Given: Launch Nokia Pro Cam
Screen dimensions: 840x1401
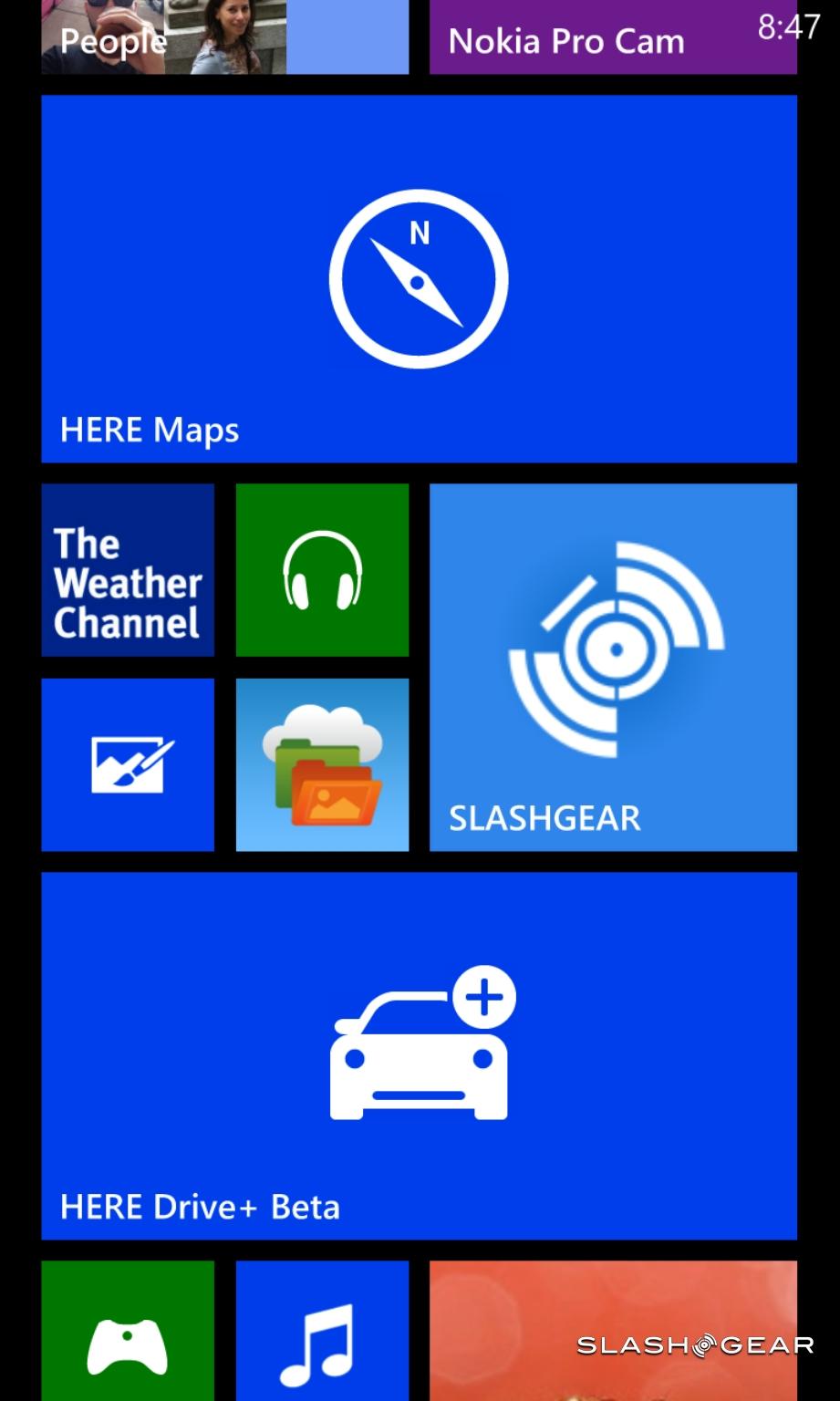Looking at the screenshot, I should [x=613, y=37].
